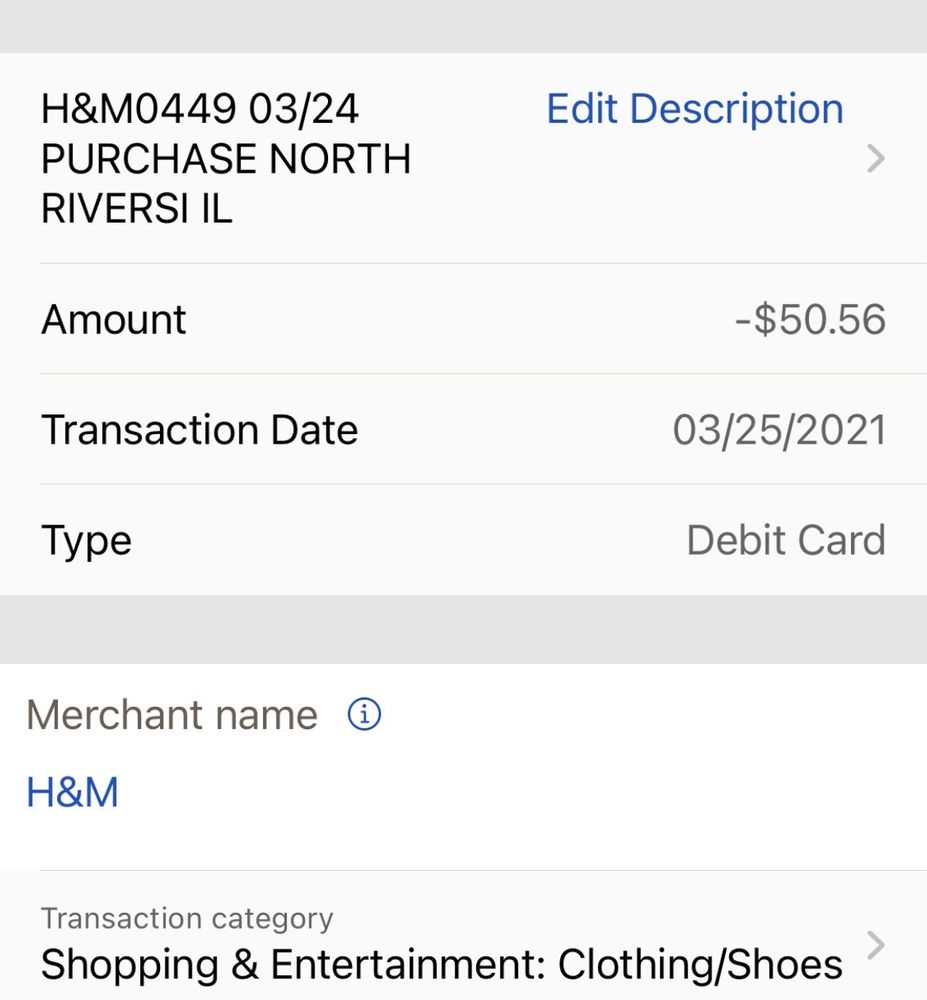Tap the Edit Description link
Image resolution: width=927 pixels, height=1000 pixels.
point(695,109)
